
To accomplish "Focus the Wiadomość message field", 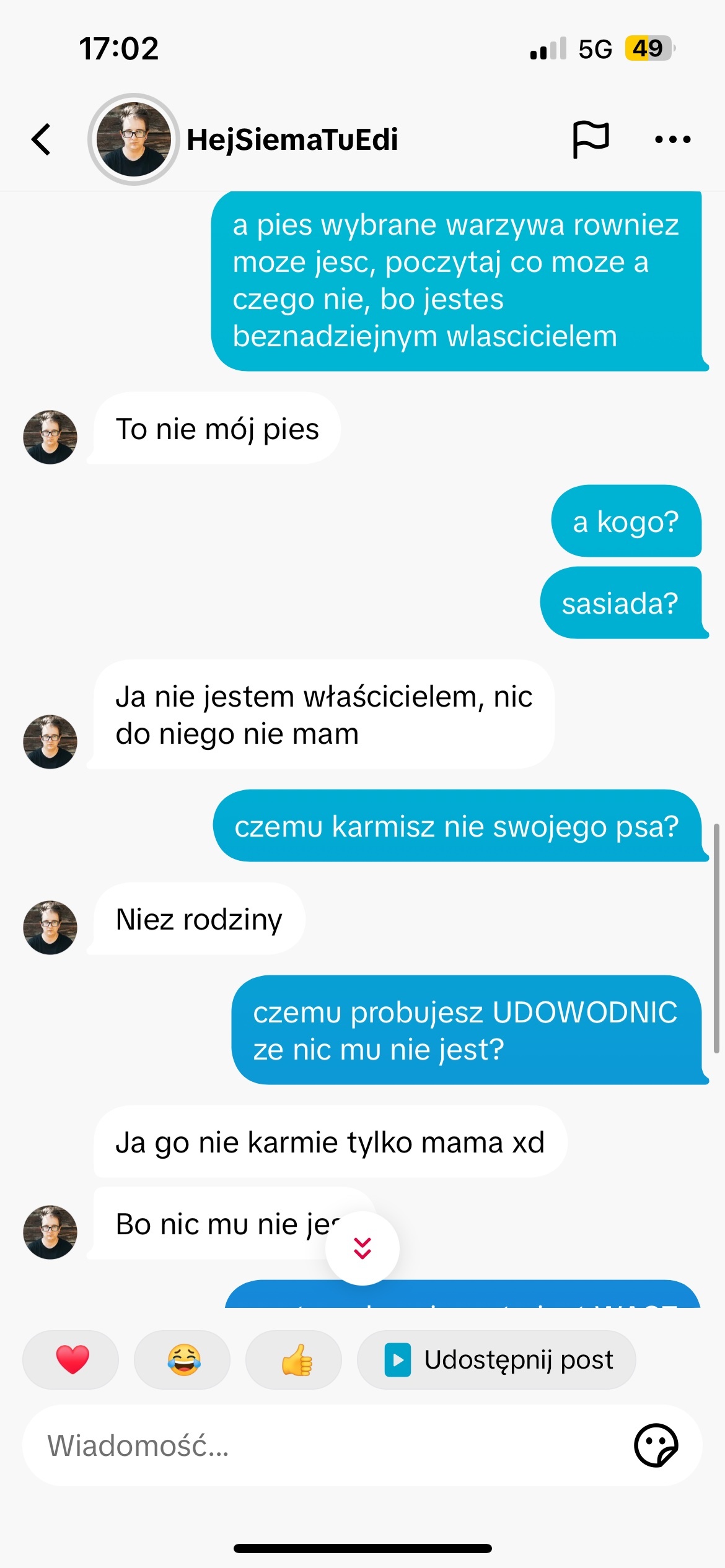I will coord(322,1445).
